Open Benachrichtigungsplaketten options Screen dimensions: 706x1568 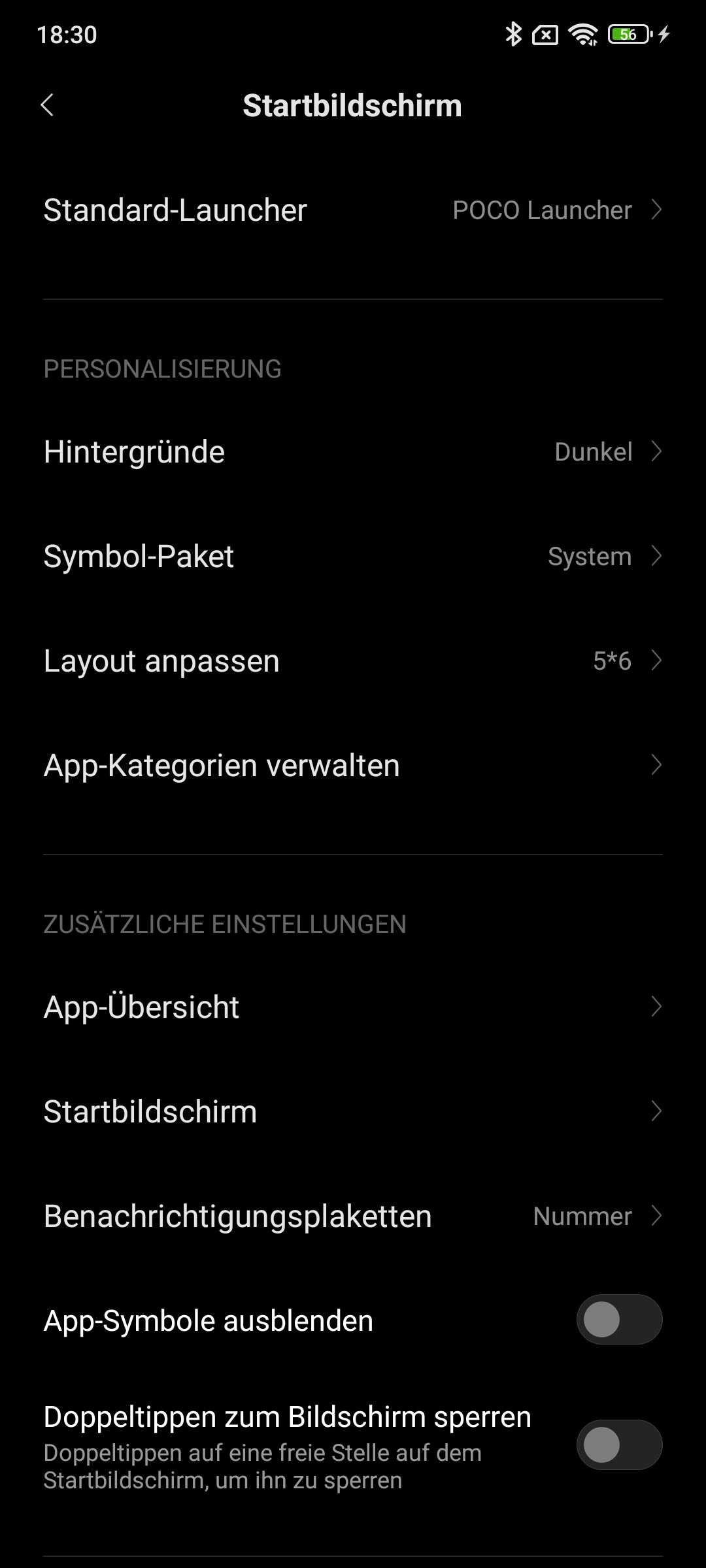point(353,1217)
